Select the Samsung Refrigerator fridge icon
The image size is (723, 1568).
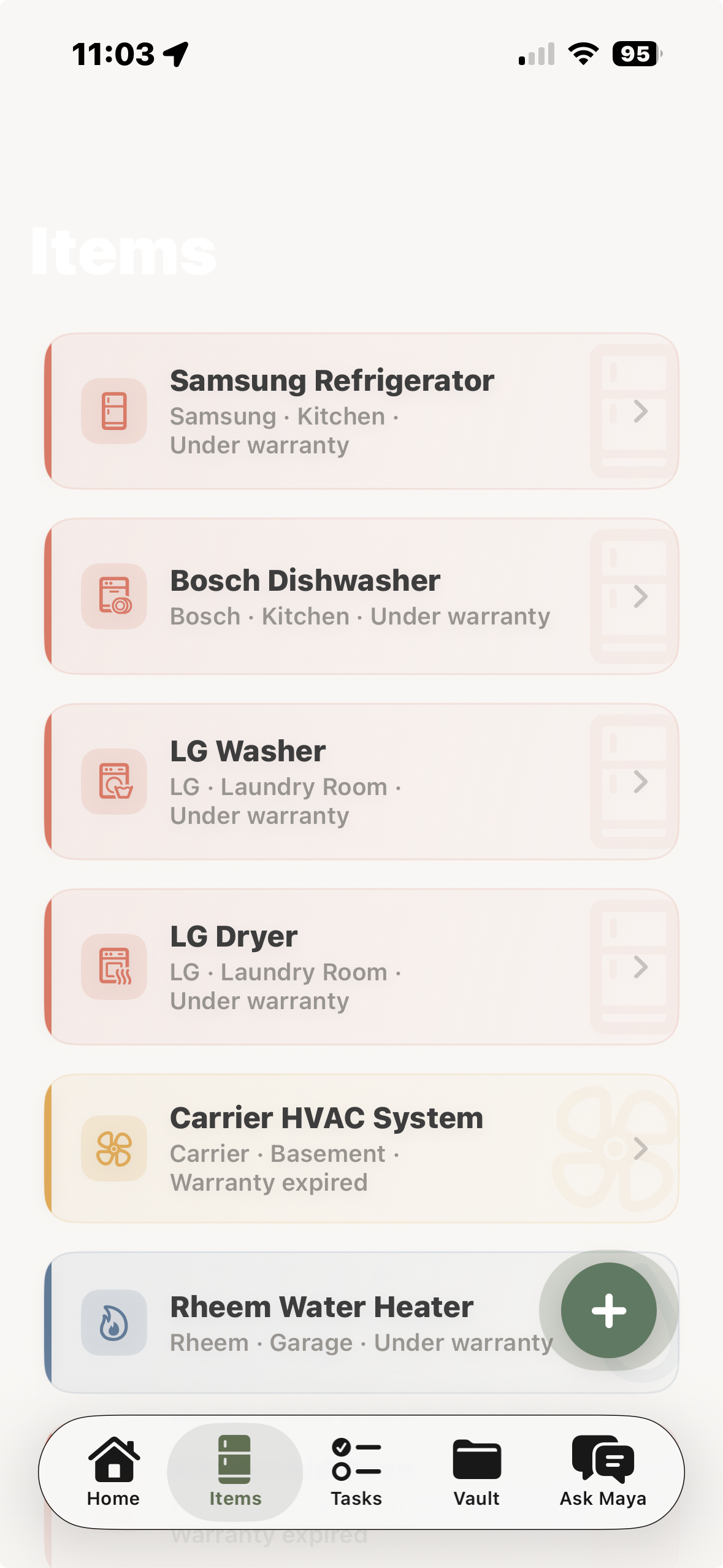(x=113, y=411)
